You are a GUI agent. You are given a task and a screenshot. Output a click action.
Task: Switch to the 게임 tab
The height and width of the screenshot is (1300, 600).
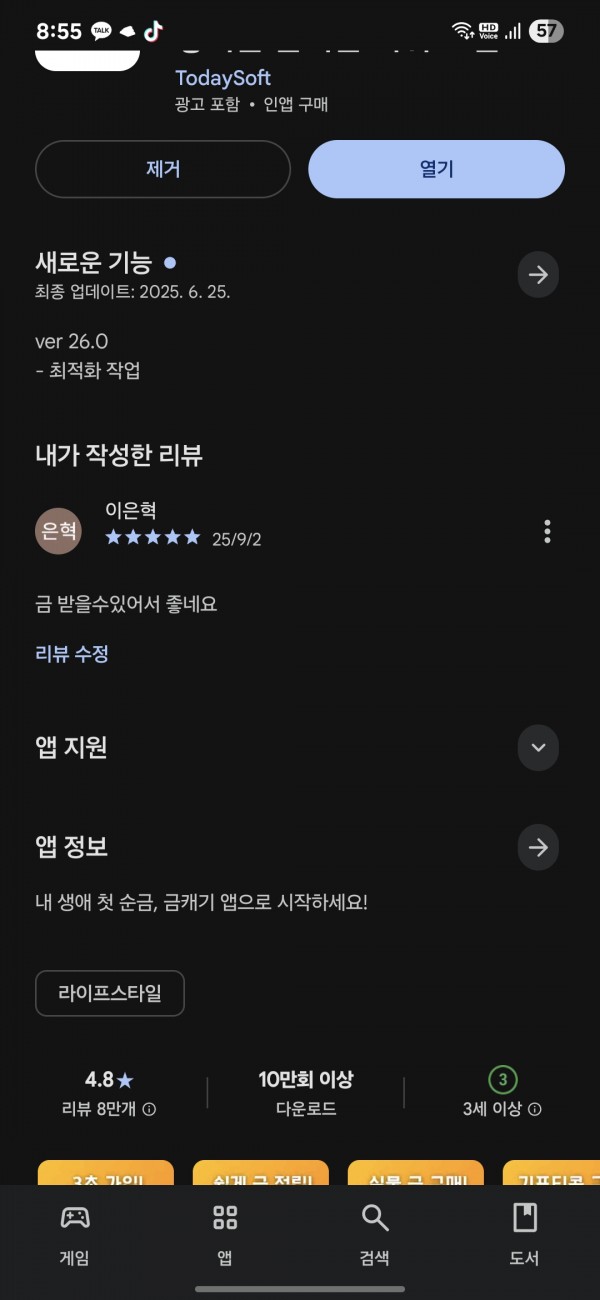click(75, 1235)
